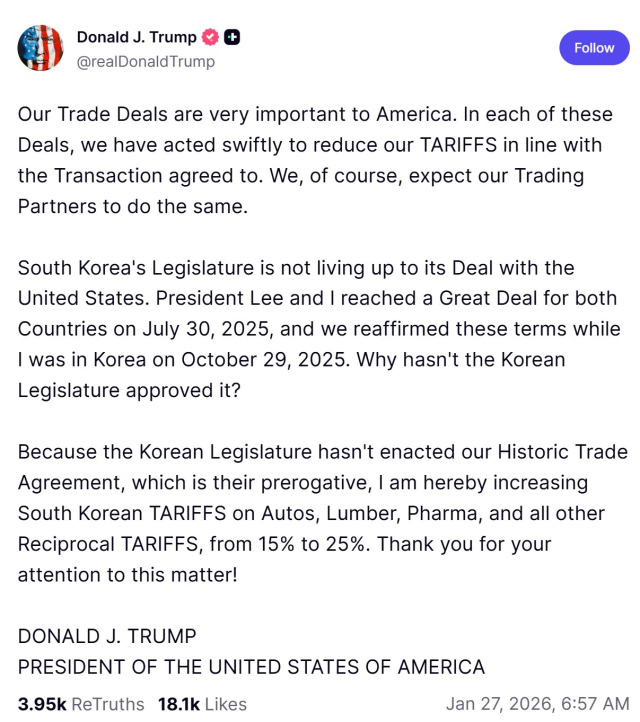The image size is (640, 722).
Task: View the 3.95k ReTruths list
Action: 81,704
